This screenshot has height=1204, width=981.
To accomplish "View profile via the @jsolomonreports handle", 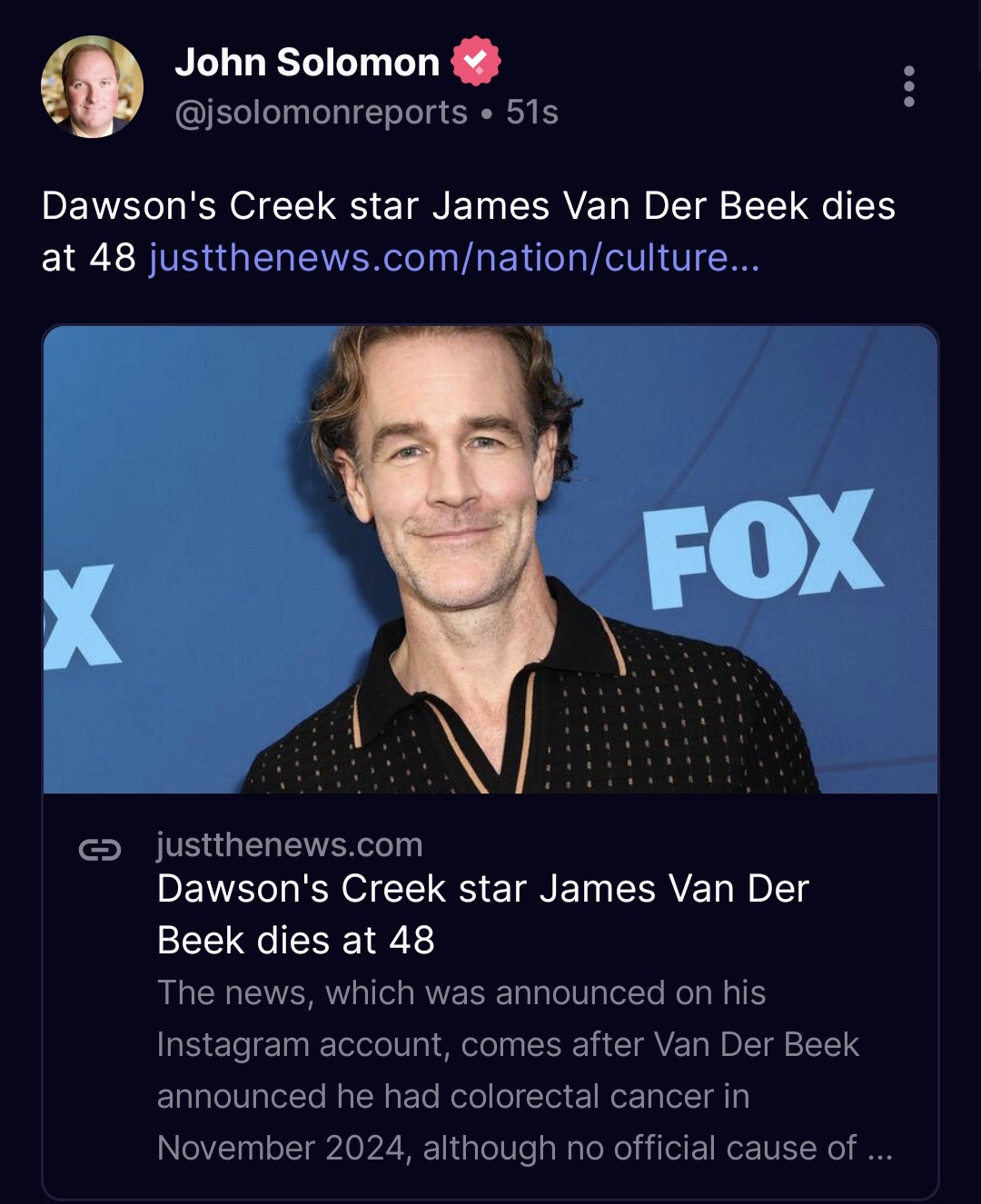I will coord(321,113).
